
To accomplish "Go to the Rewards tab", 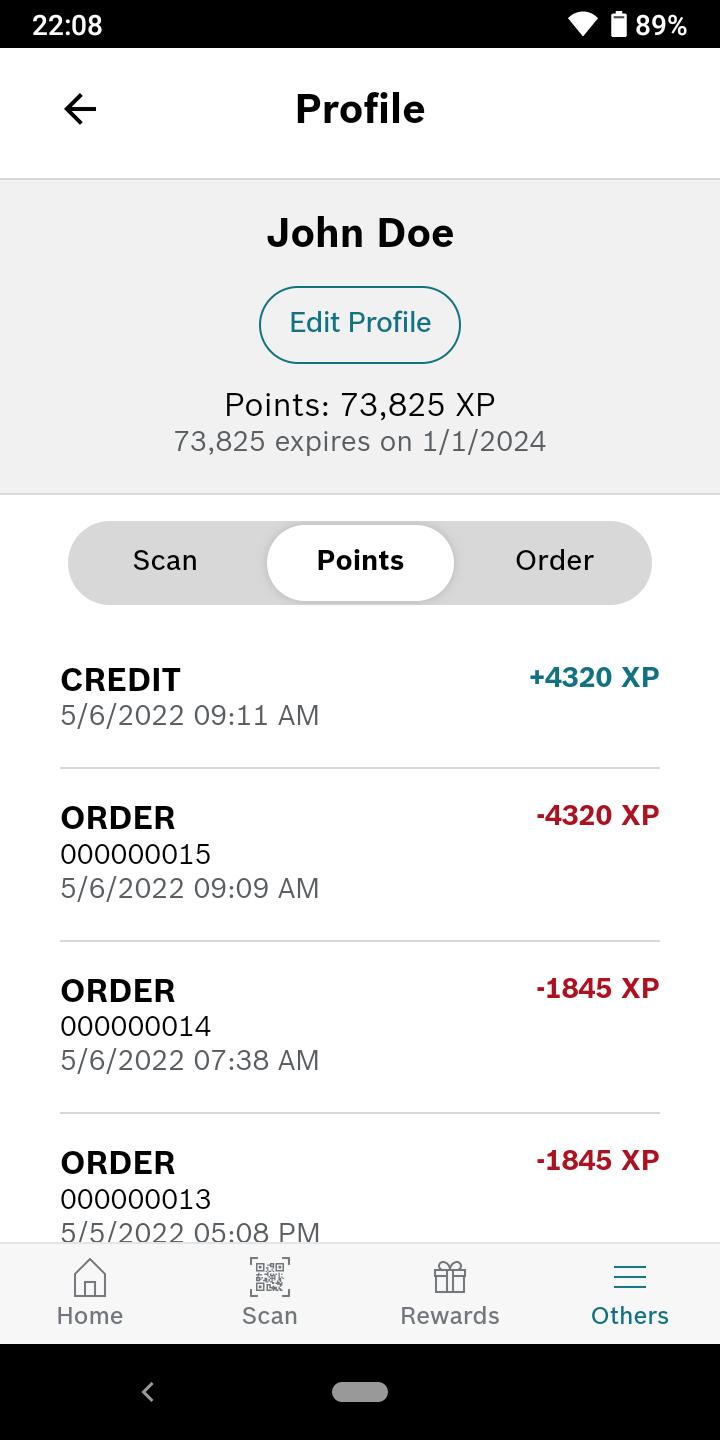I will (x=450, y=1293).
